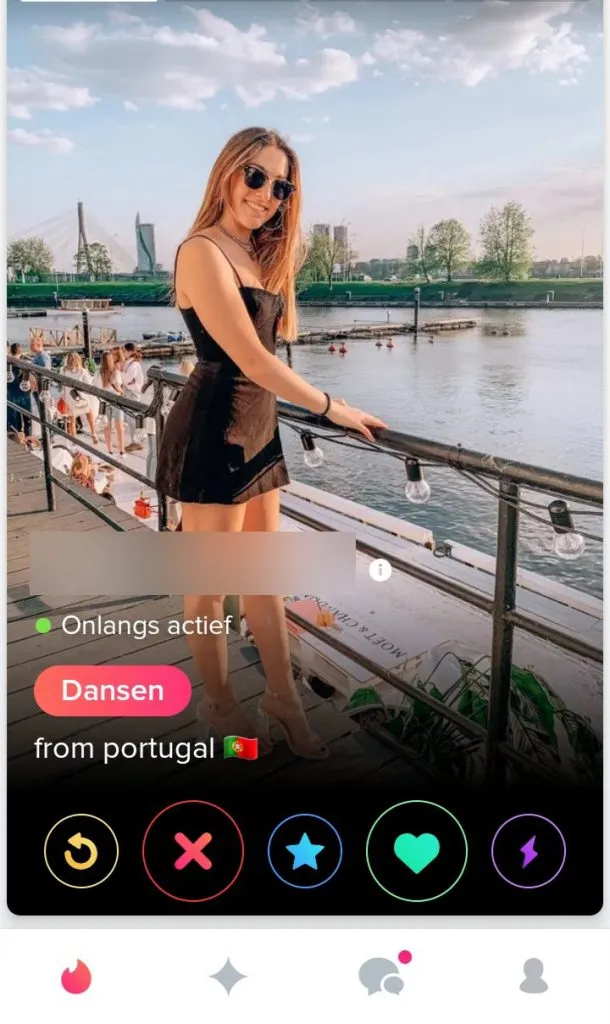Like this profile with the heart
This screenshot has height=1024, width=610.
click(417, 851)
